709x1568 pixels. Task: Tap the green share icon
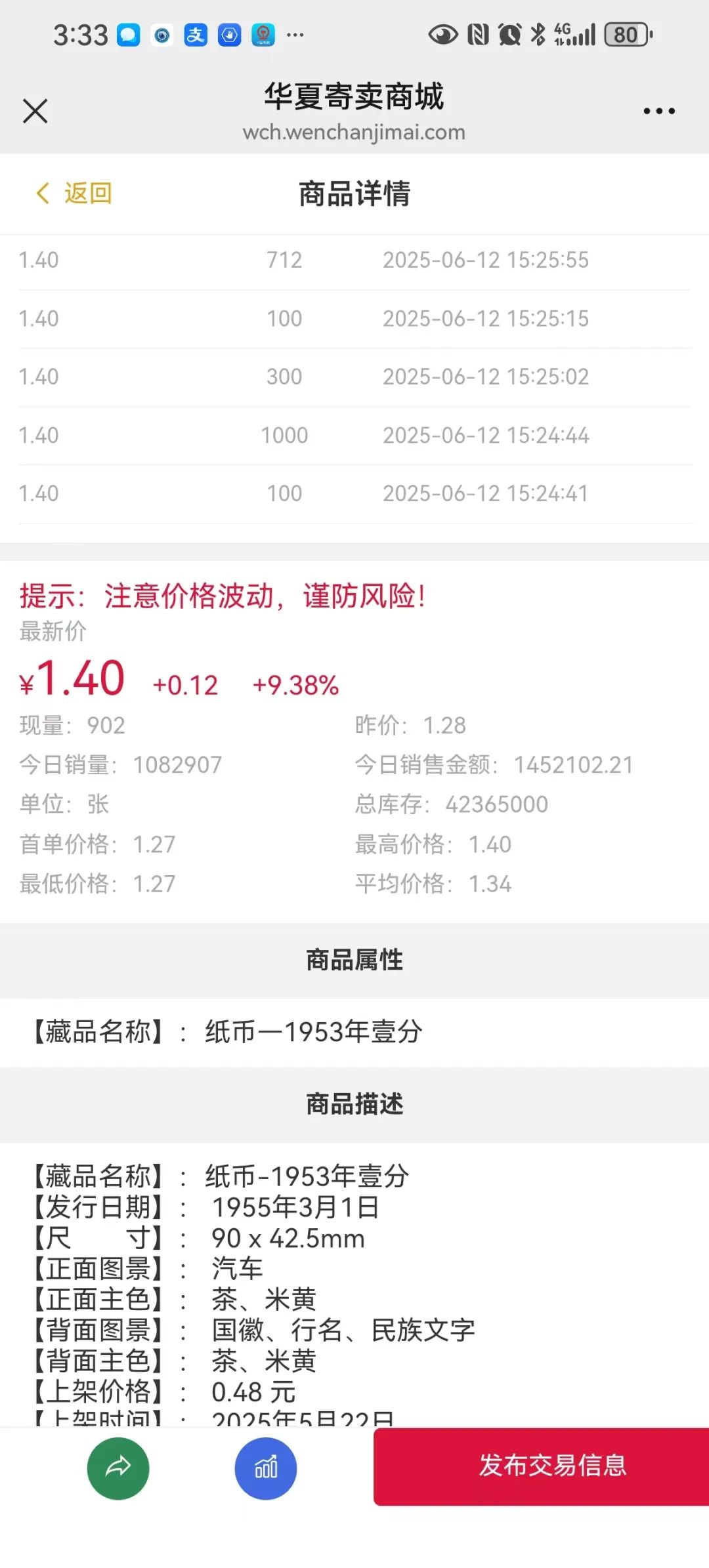pyautogui.click(x=118, y=1468)
